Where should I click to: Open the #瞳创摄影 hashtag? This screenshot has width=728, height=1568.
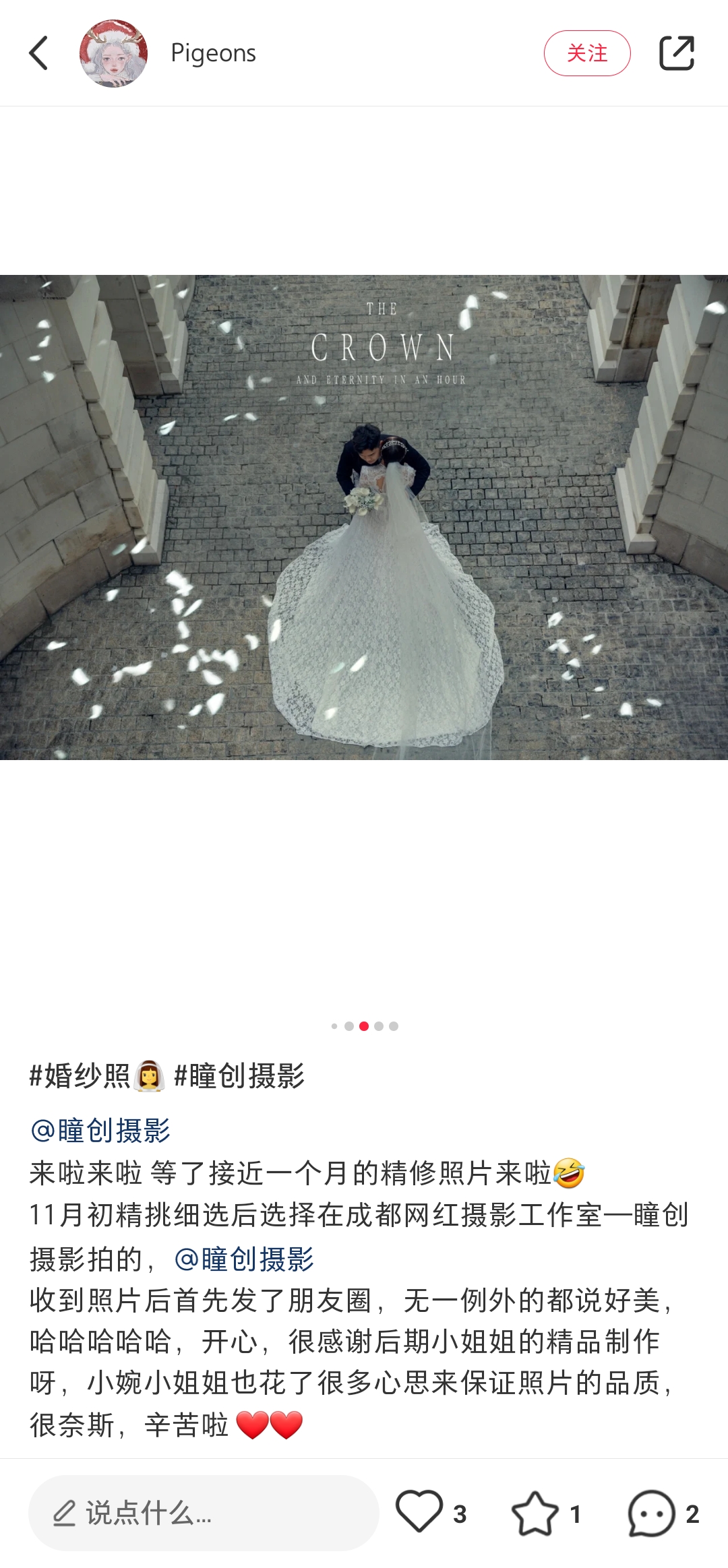click(x=239, y=1076)
